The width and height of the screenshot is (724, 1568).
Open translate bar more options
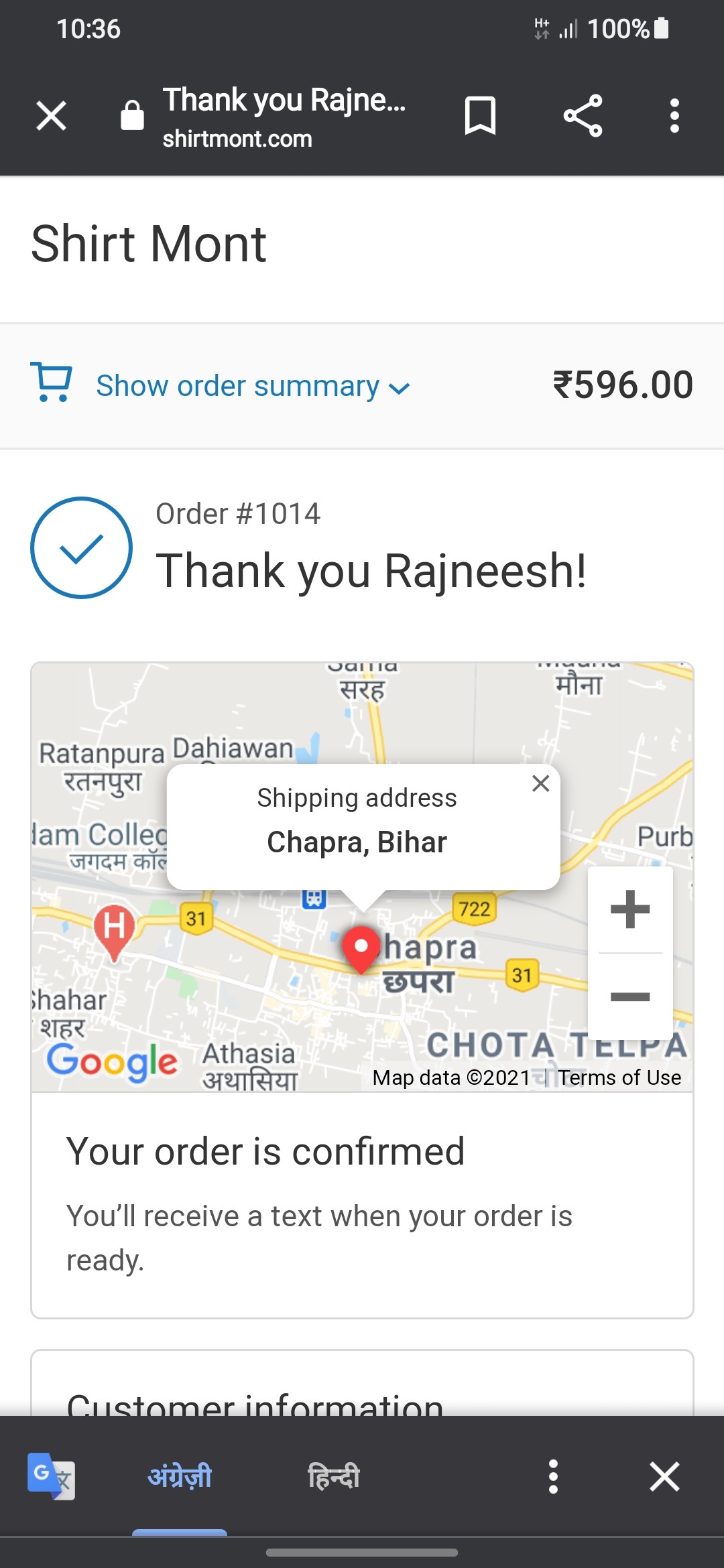click(553, 1476)
